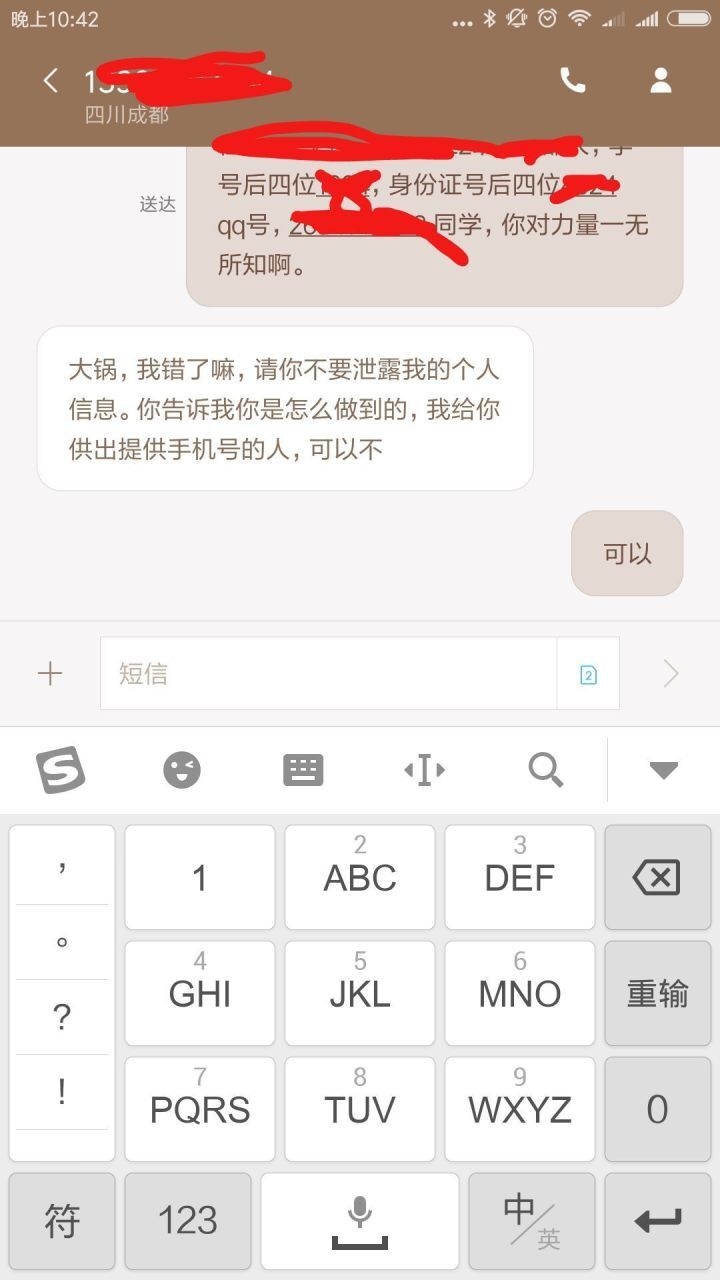
Task: Switch to the 123 number keyboard
Action: (x=188, y=1220)
